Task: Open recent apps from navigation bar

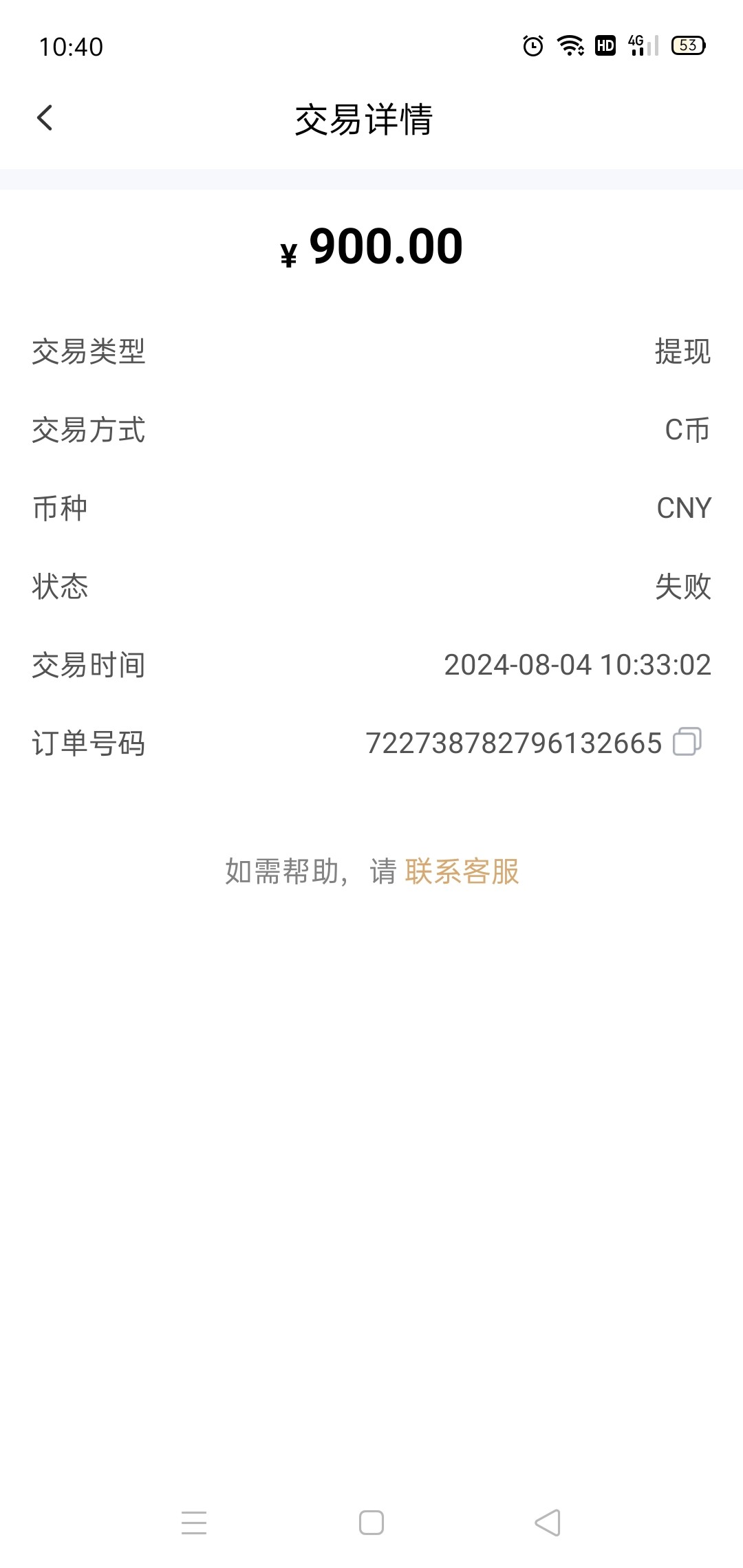Action: 194,1523
